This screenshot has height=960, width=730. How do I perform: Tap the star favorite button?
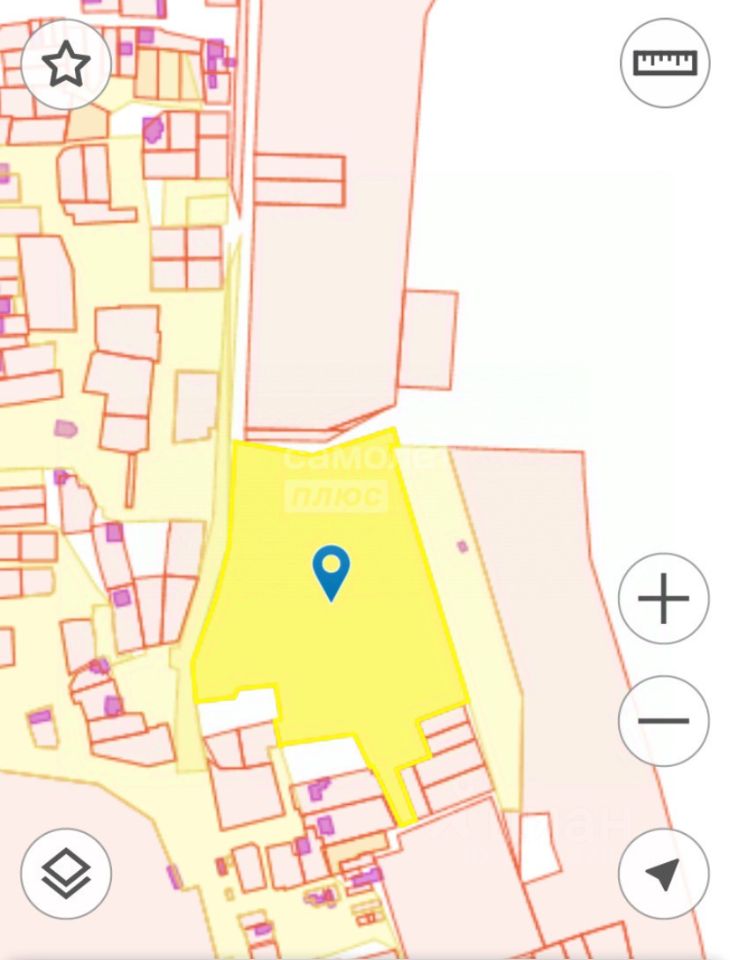pyautogui.click(x=66, y=64)
